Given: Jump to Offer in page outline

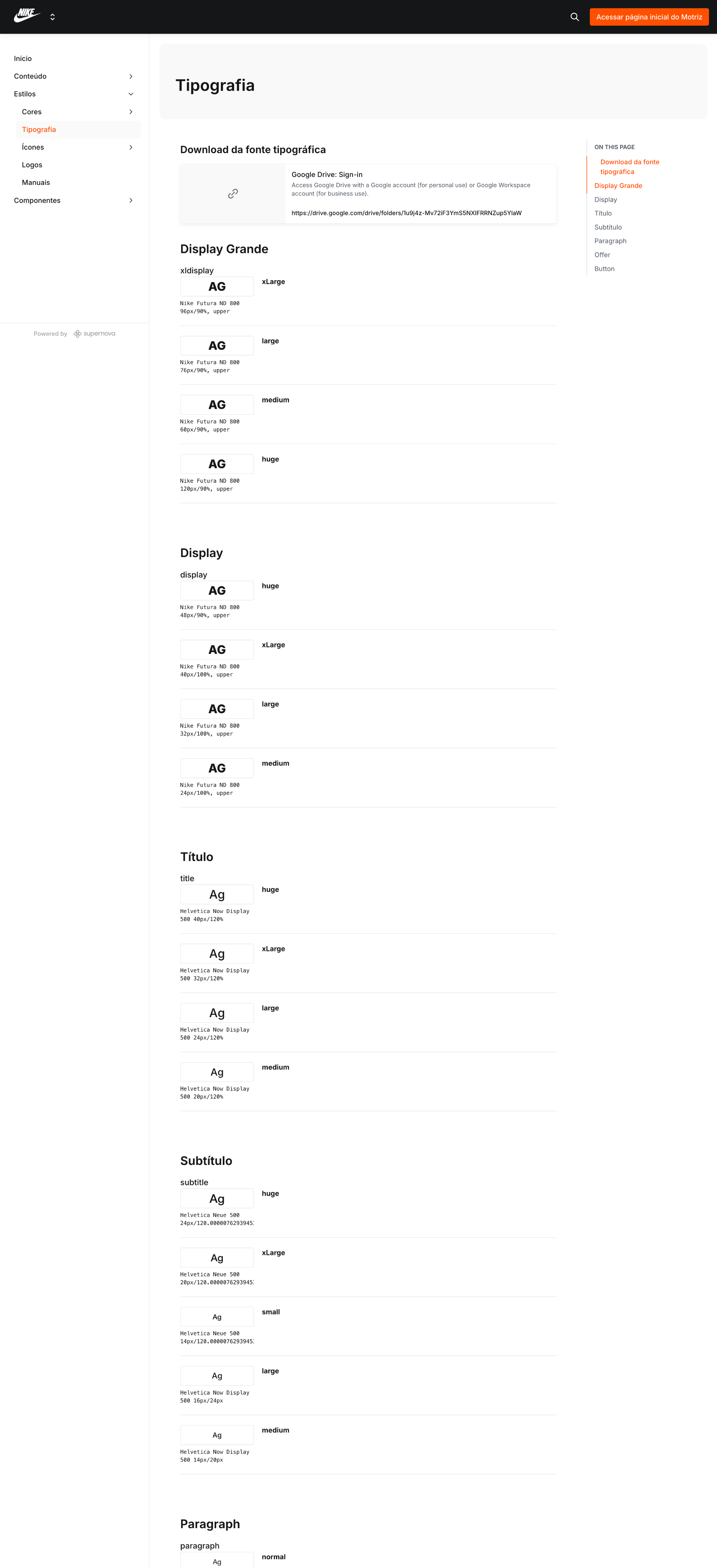Looking at the screenshot, I should pos(602,255).
